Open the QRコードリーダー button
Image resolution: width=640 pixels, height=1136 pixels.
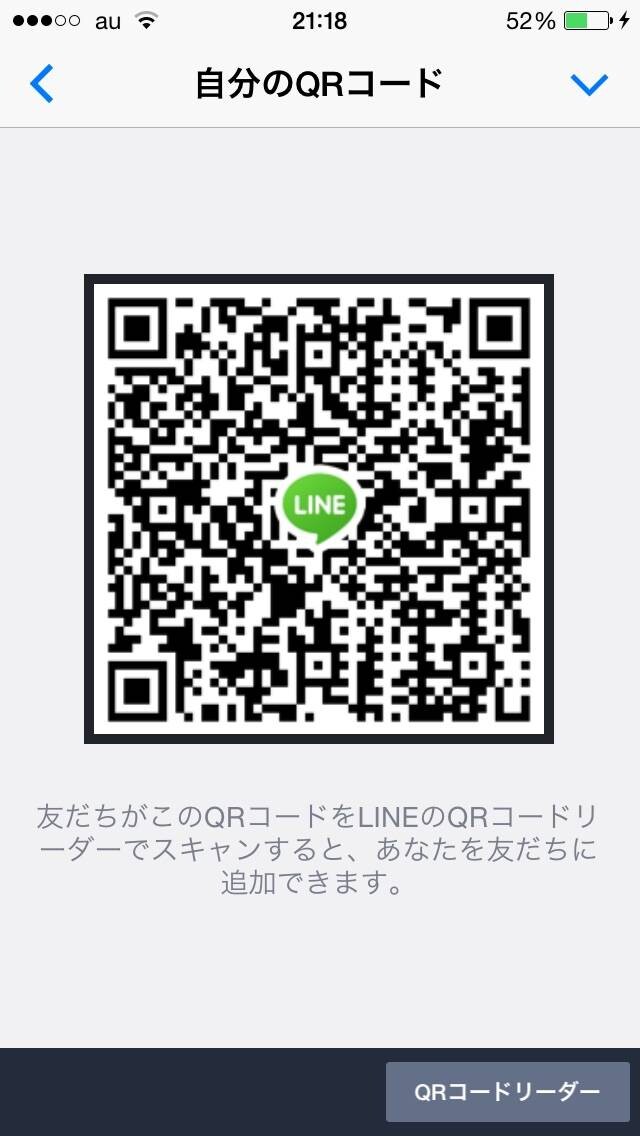507,1092
